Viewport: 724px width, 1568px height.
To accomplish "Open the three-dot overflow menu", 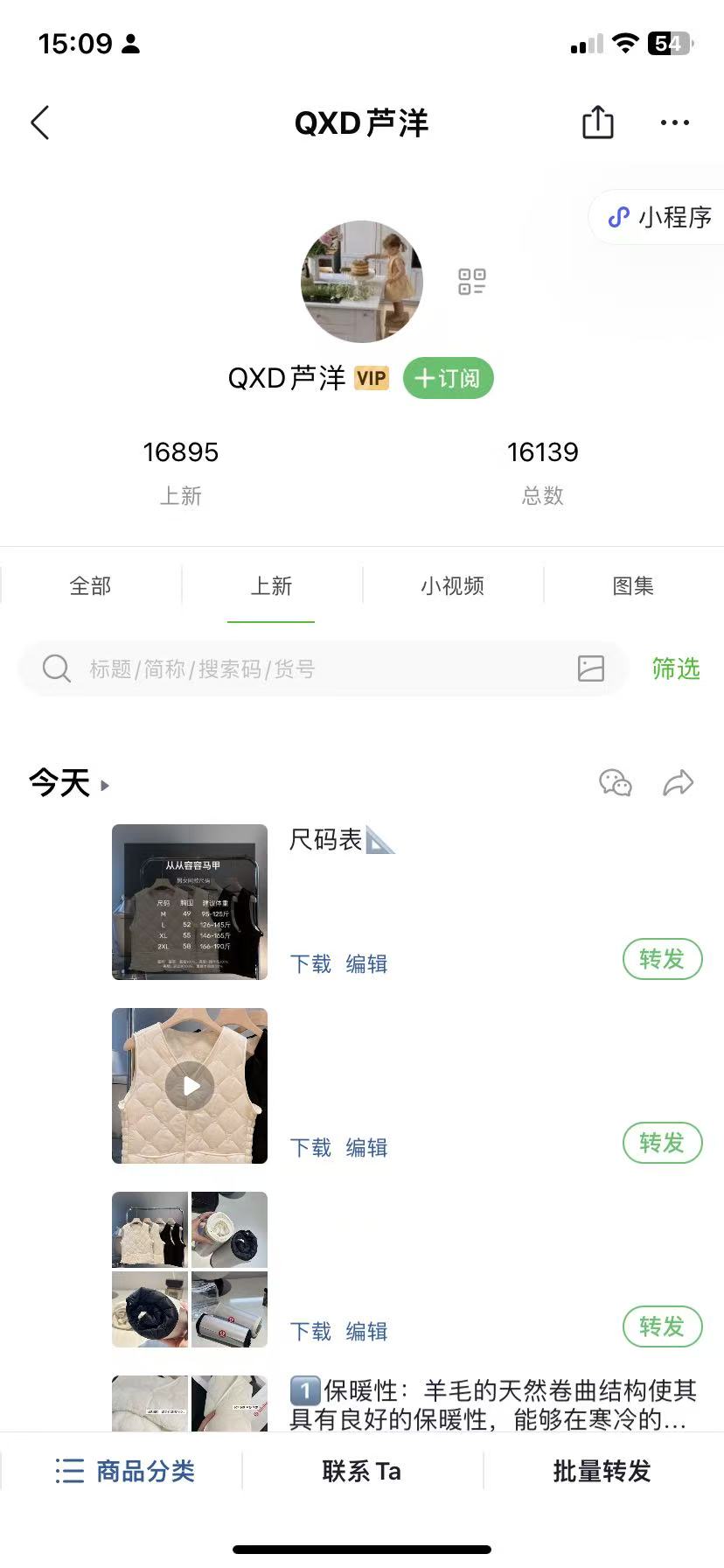I will pyautogui.click(x=674, y=123).
